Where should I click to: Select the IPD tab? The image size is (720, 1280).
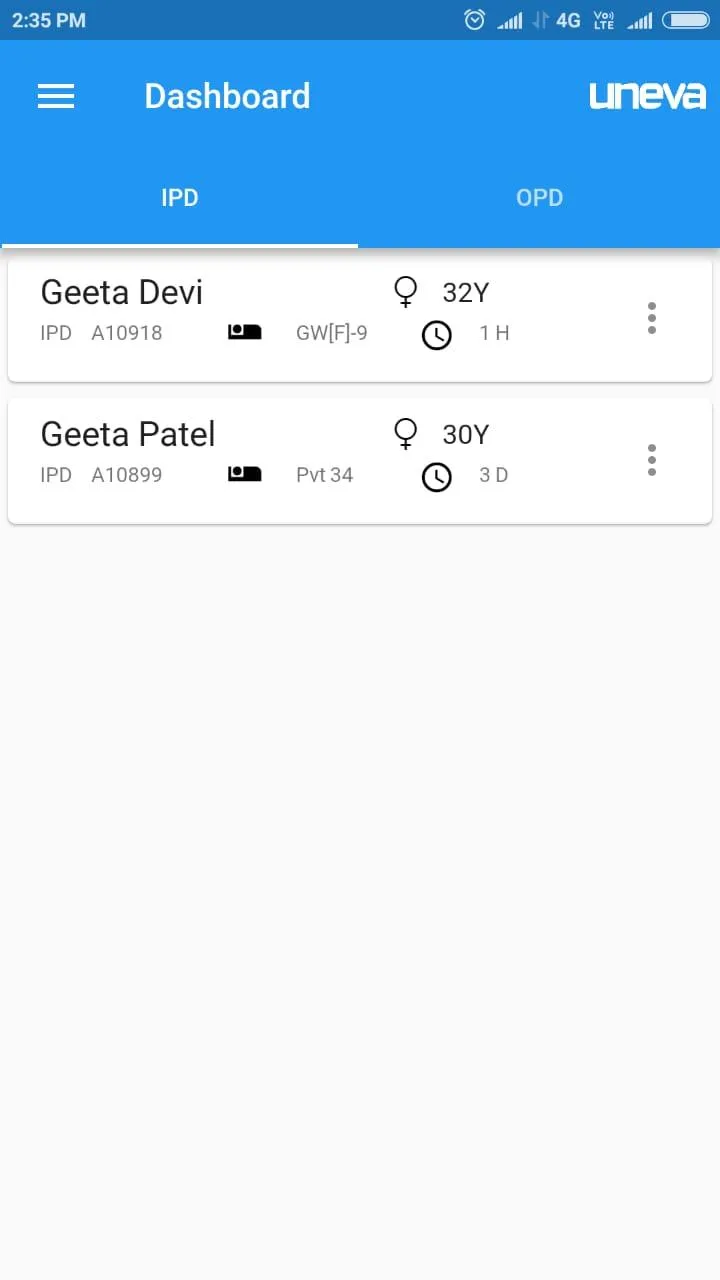tap(180, 198)
